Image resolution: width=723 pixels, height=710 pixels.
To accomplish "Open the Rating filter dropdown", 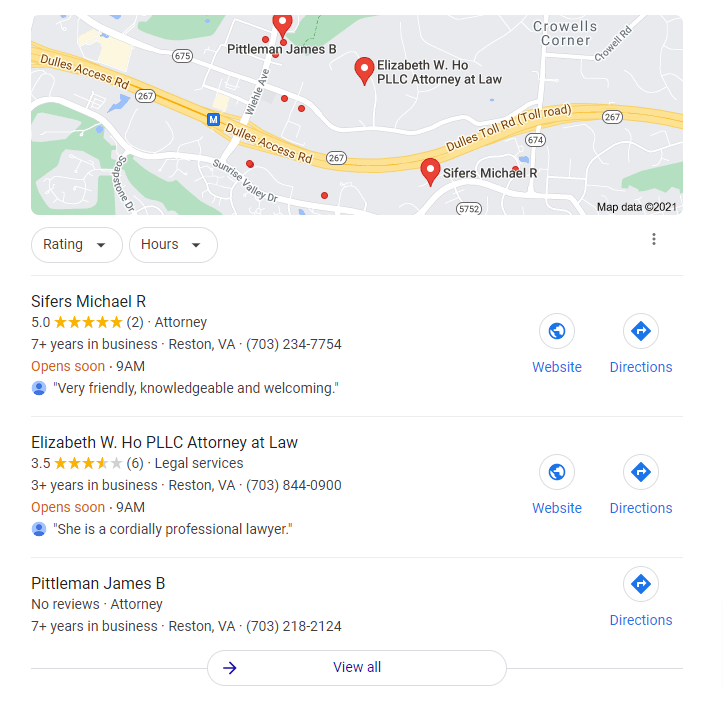I will pos(76,245).
